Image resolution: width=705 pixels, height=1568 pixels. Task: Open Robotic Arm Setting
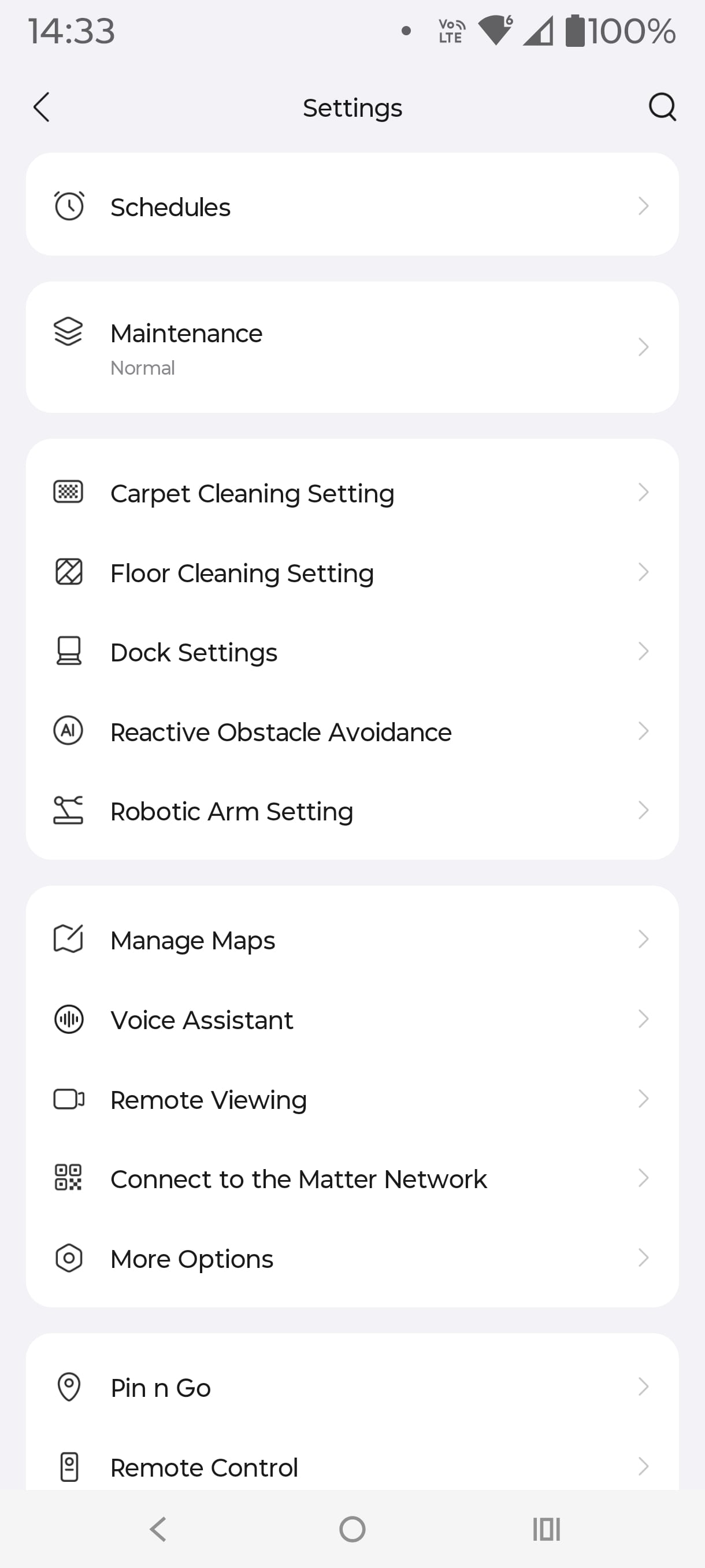(352, 811)
